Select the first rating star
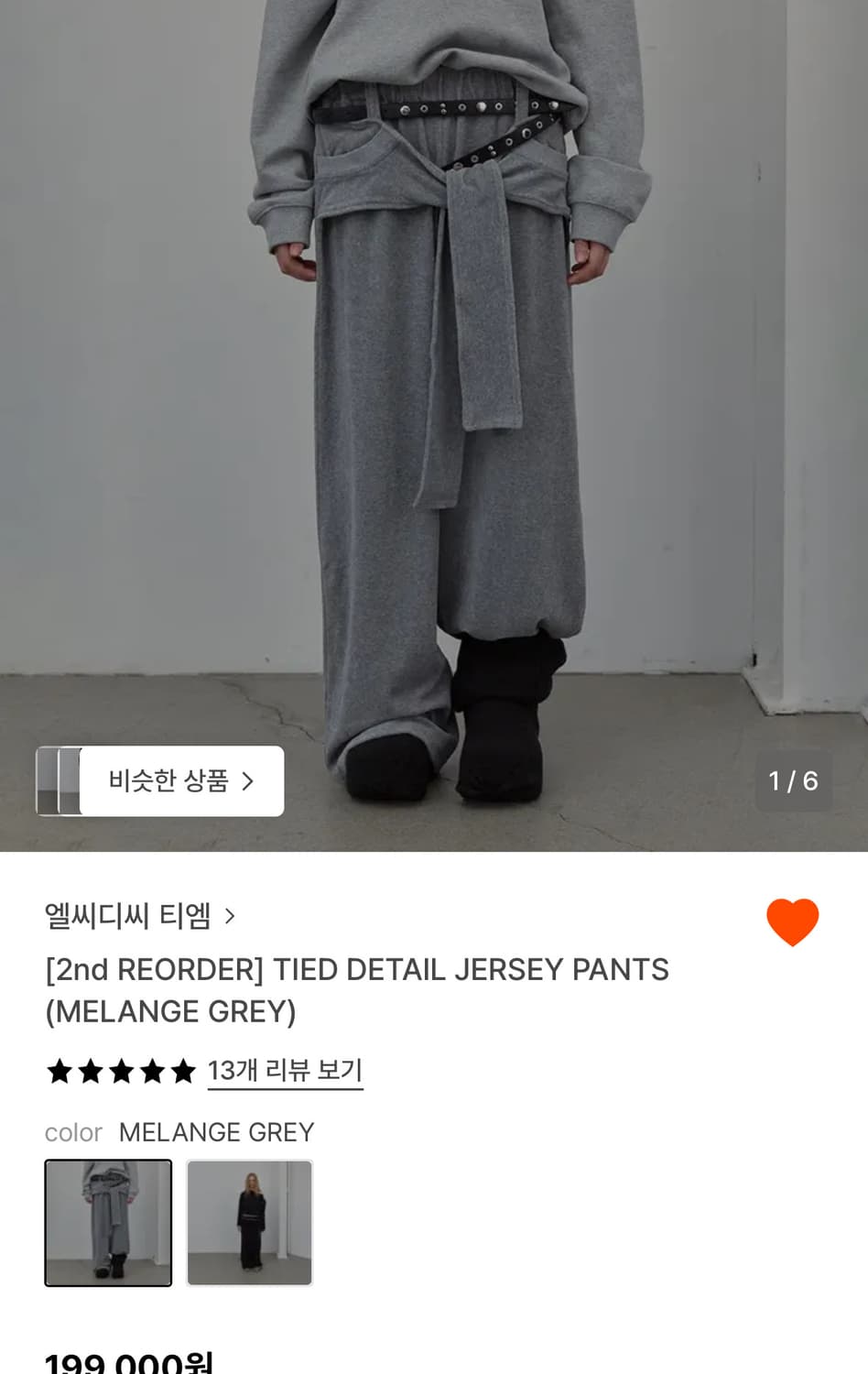Image resolution: width=868 pixels, height=1374 pixels. click(x=58, y=1070)
